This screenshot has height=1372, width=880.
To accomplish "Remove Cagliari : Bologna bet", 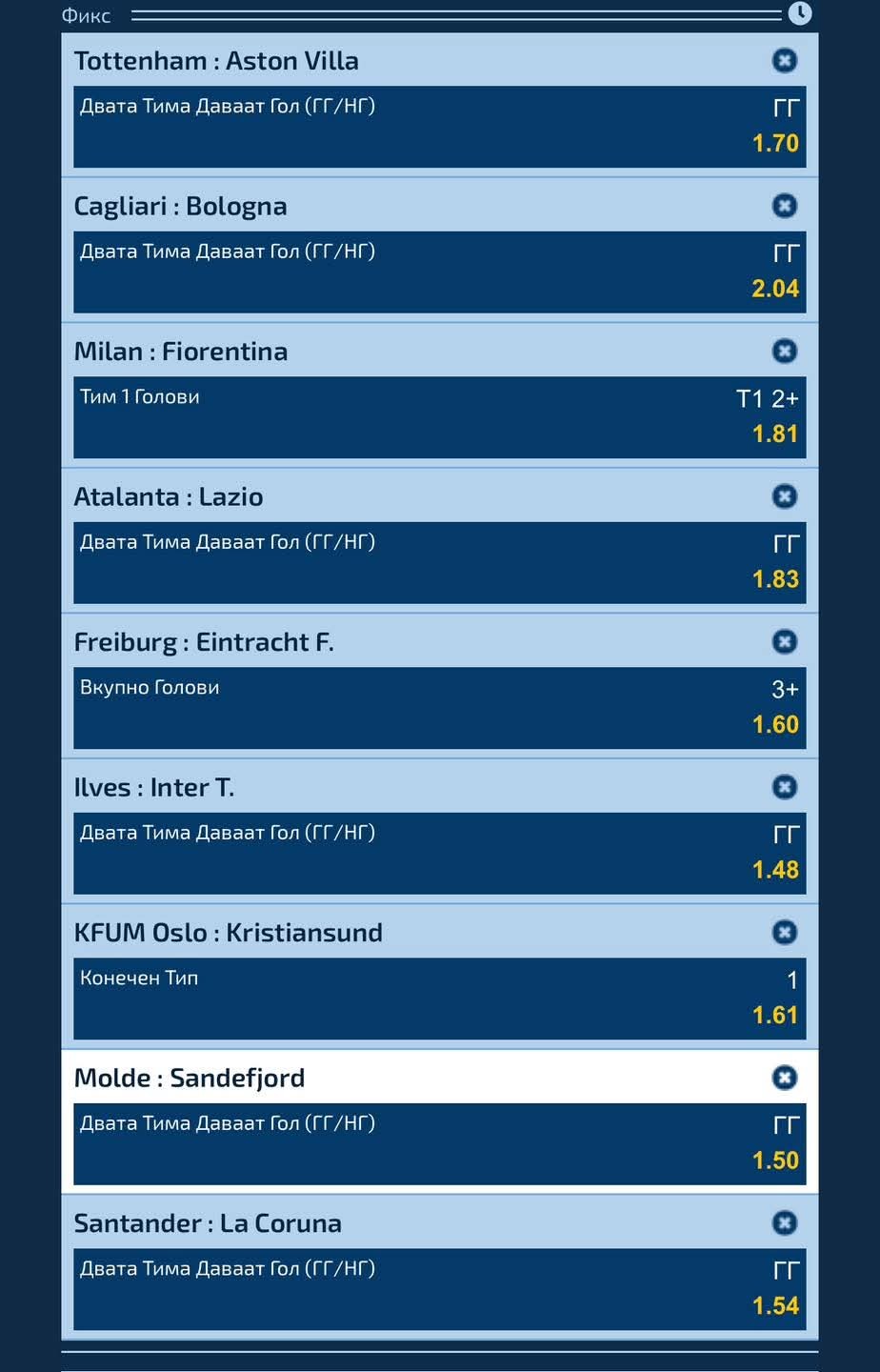I will (784, 206).
